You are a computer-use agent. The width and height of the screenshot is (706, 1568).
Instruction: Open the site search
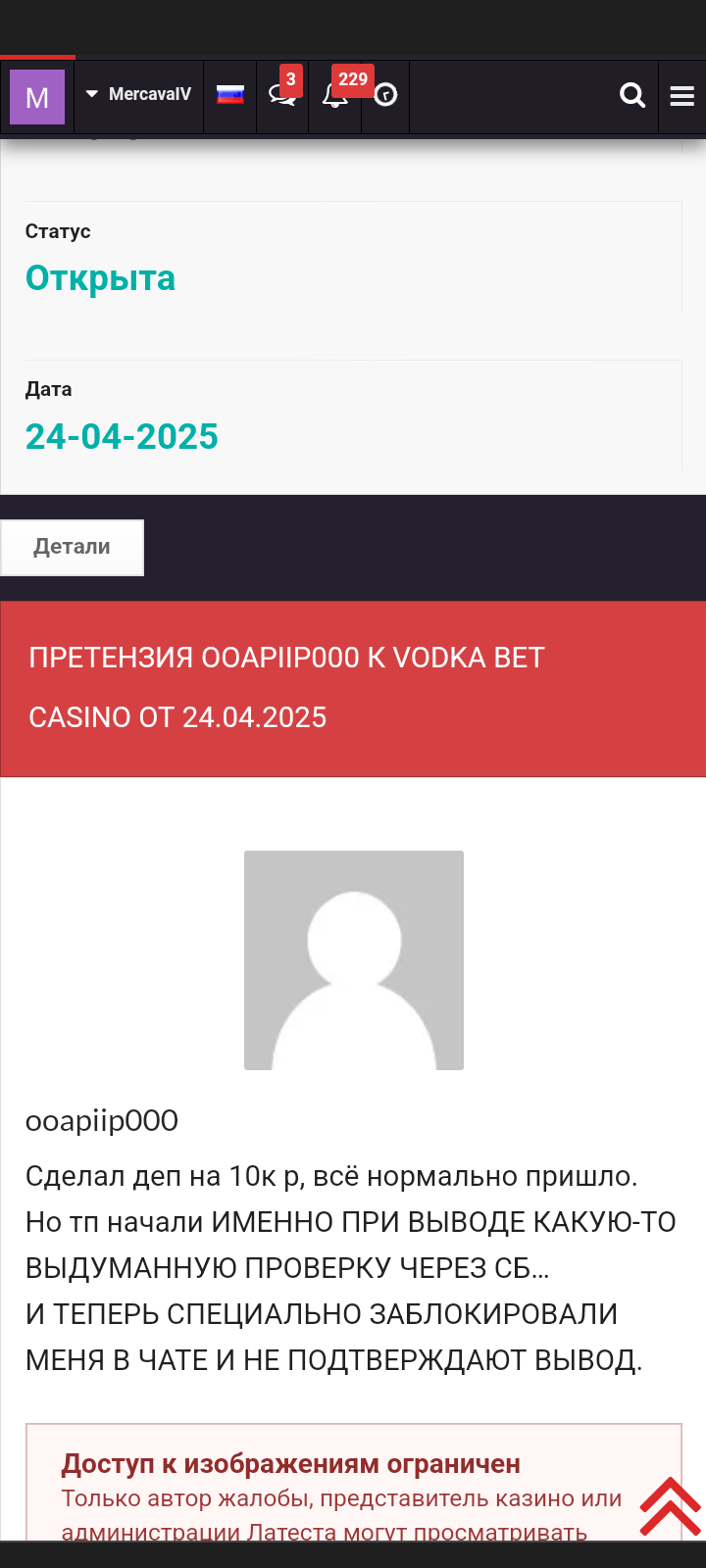coord(632,95)
